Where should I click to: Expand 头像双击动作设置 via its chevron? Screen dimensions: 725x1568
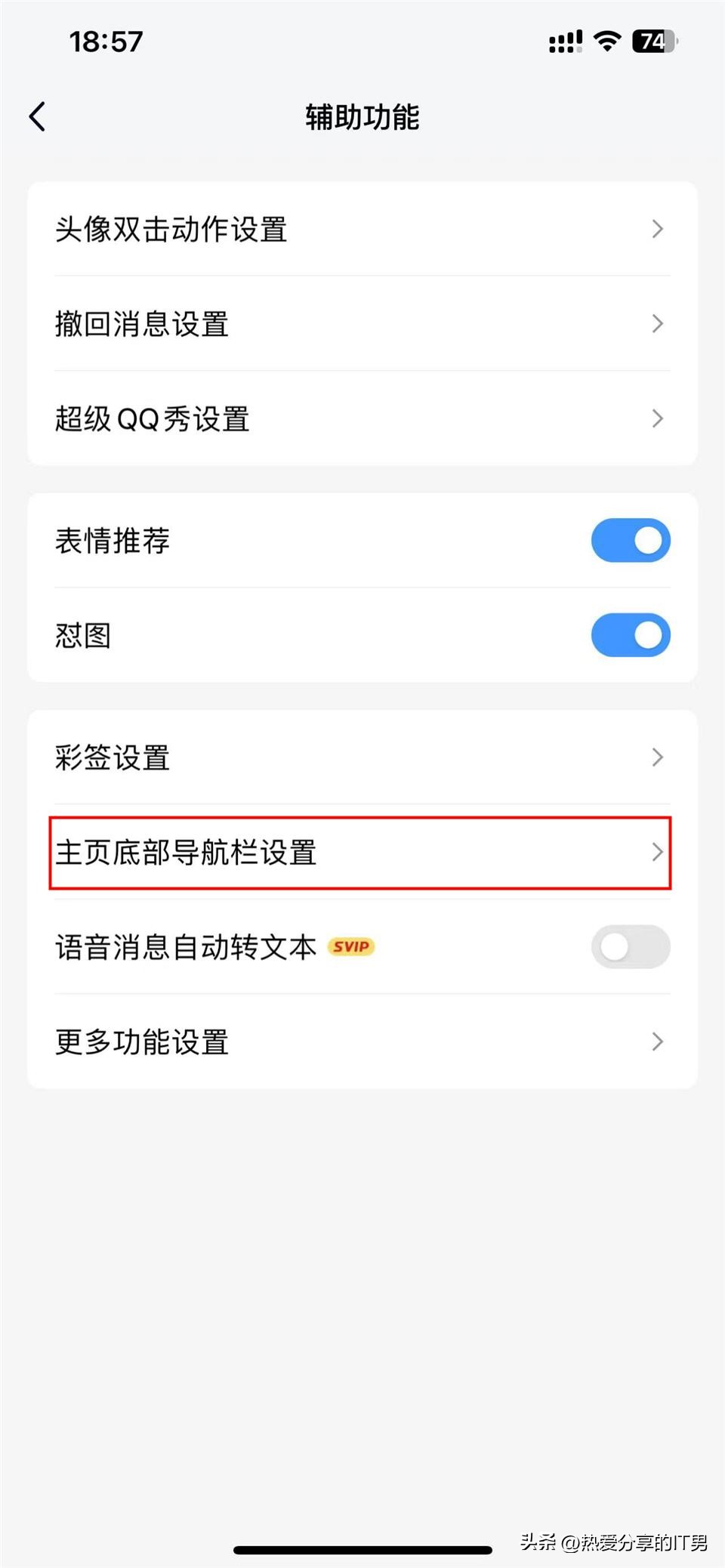[656, 229]
